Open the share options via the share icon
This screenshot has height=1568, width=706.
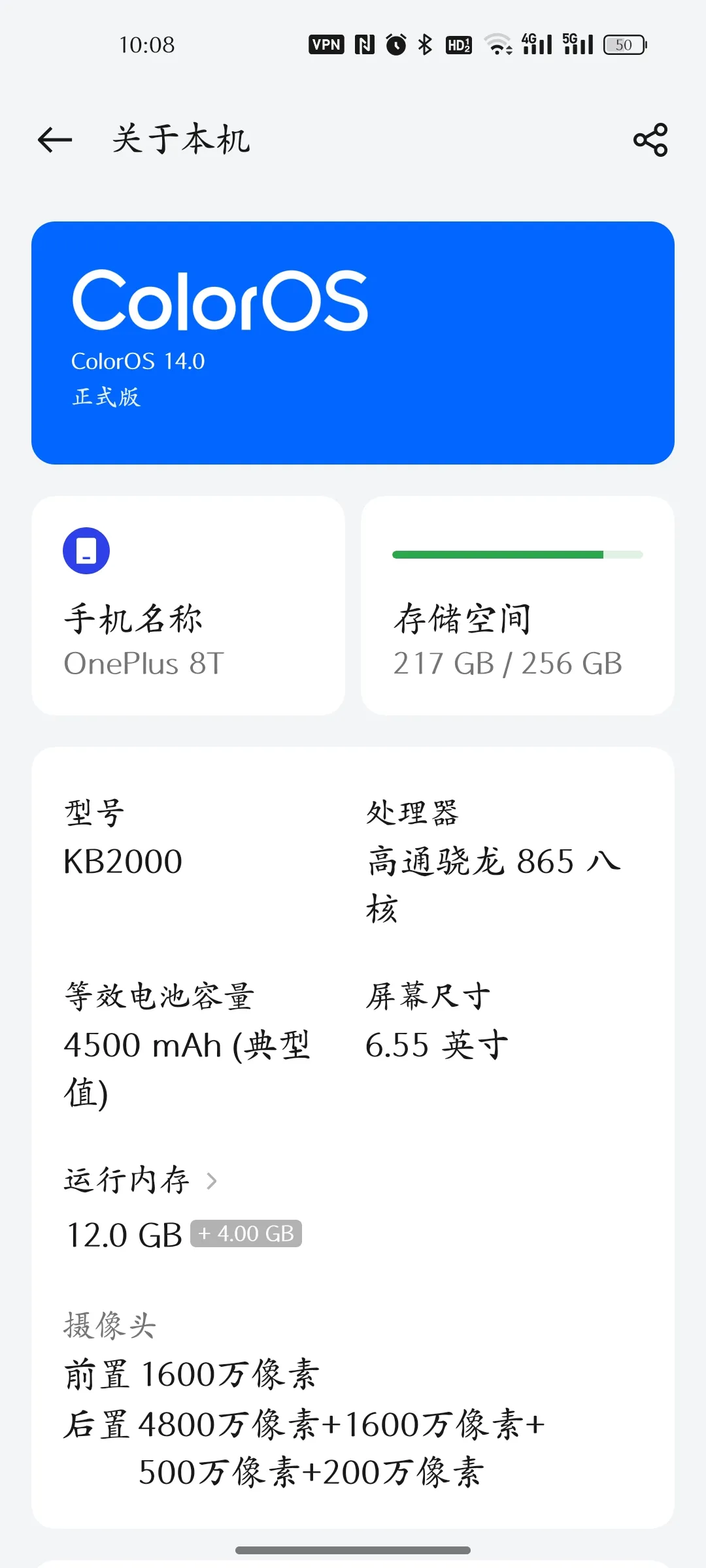648,140
